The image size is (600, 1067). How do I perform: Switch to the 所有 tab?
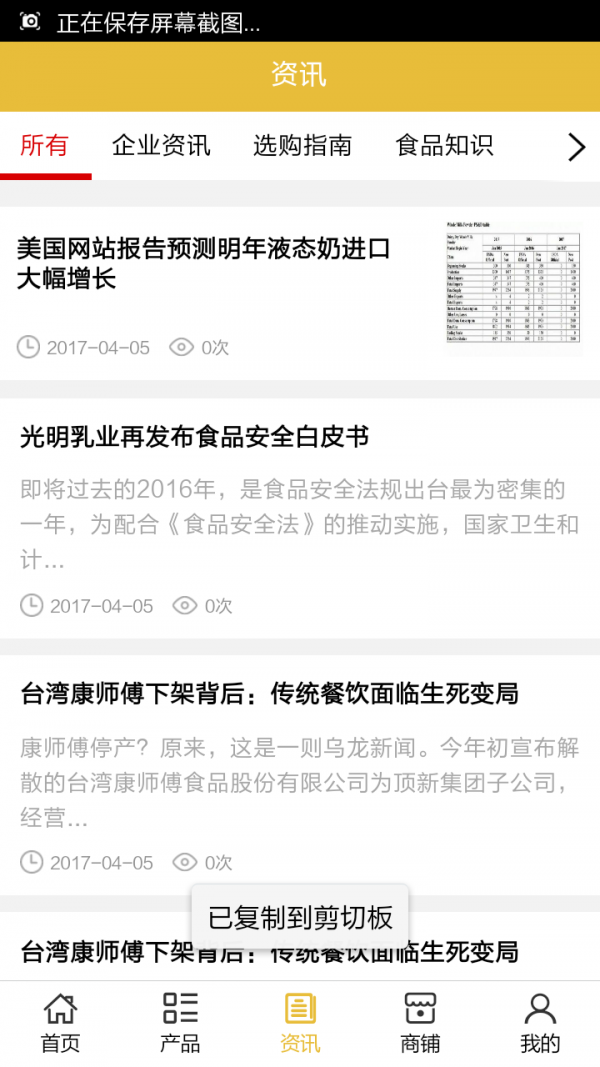45,146
